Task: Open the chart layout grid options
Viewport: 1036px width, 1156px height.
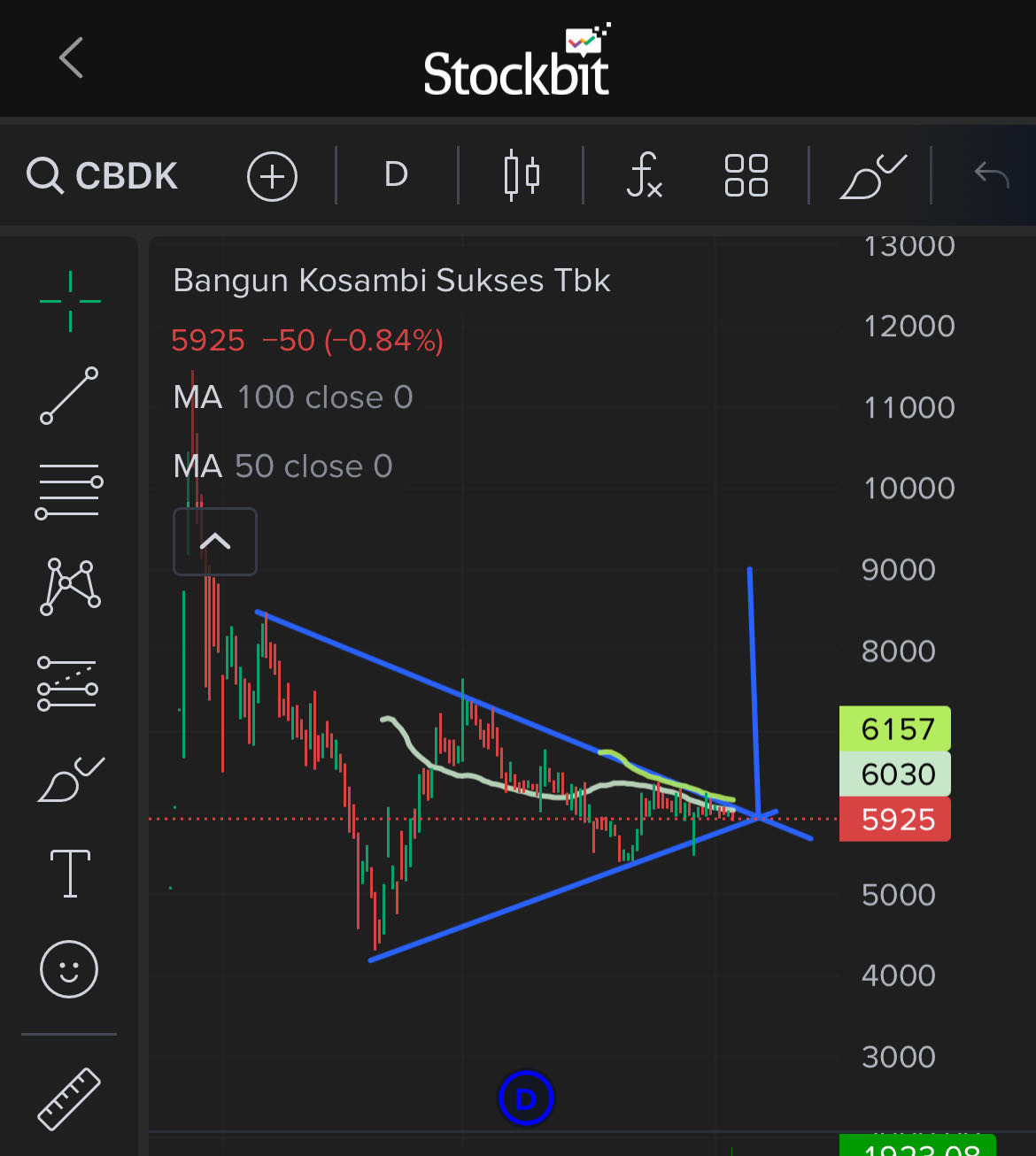Action: click(746, 175)
